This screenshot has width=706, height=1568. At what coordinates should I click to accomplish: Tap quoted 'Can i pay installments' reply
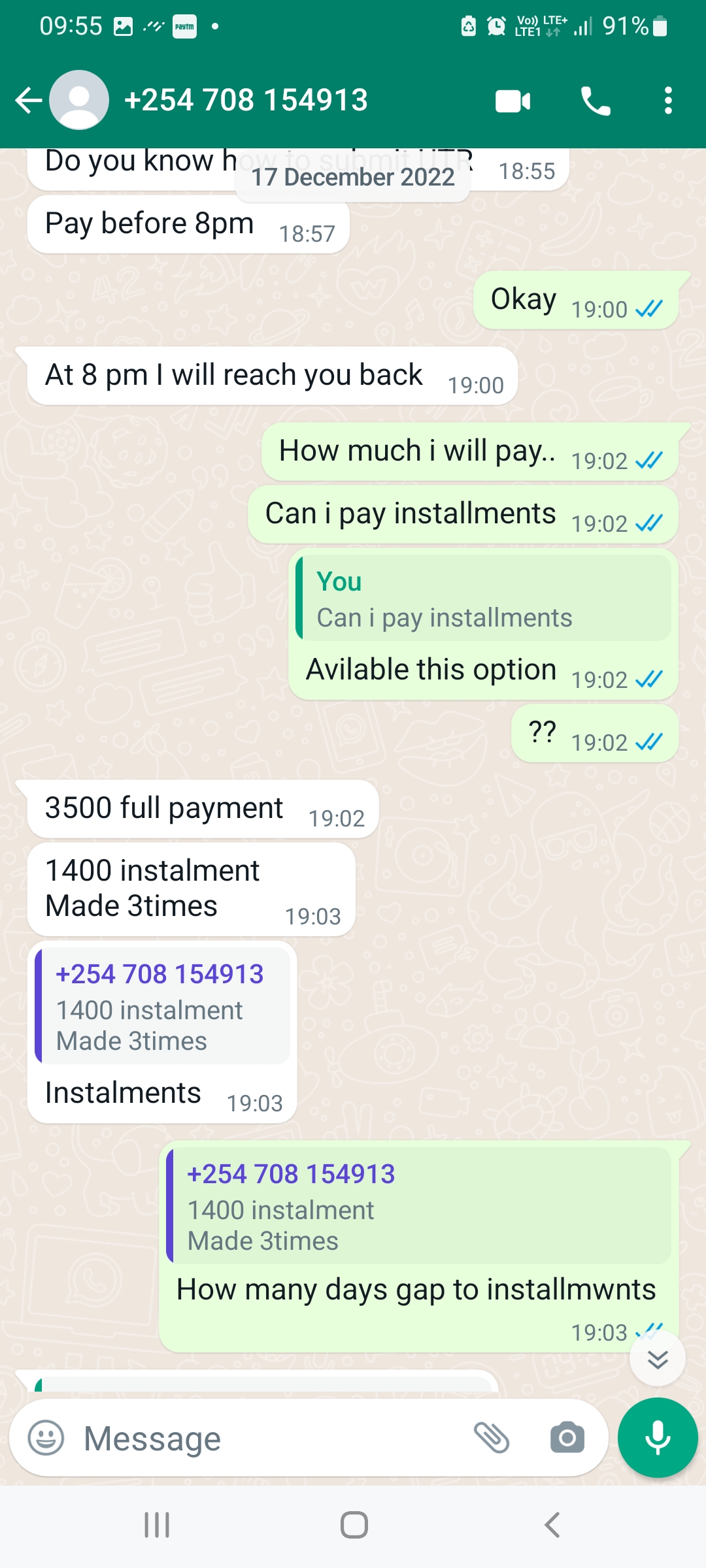pyautogui.click(x=484, y=599)
